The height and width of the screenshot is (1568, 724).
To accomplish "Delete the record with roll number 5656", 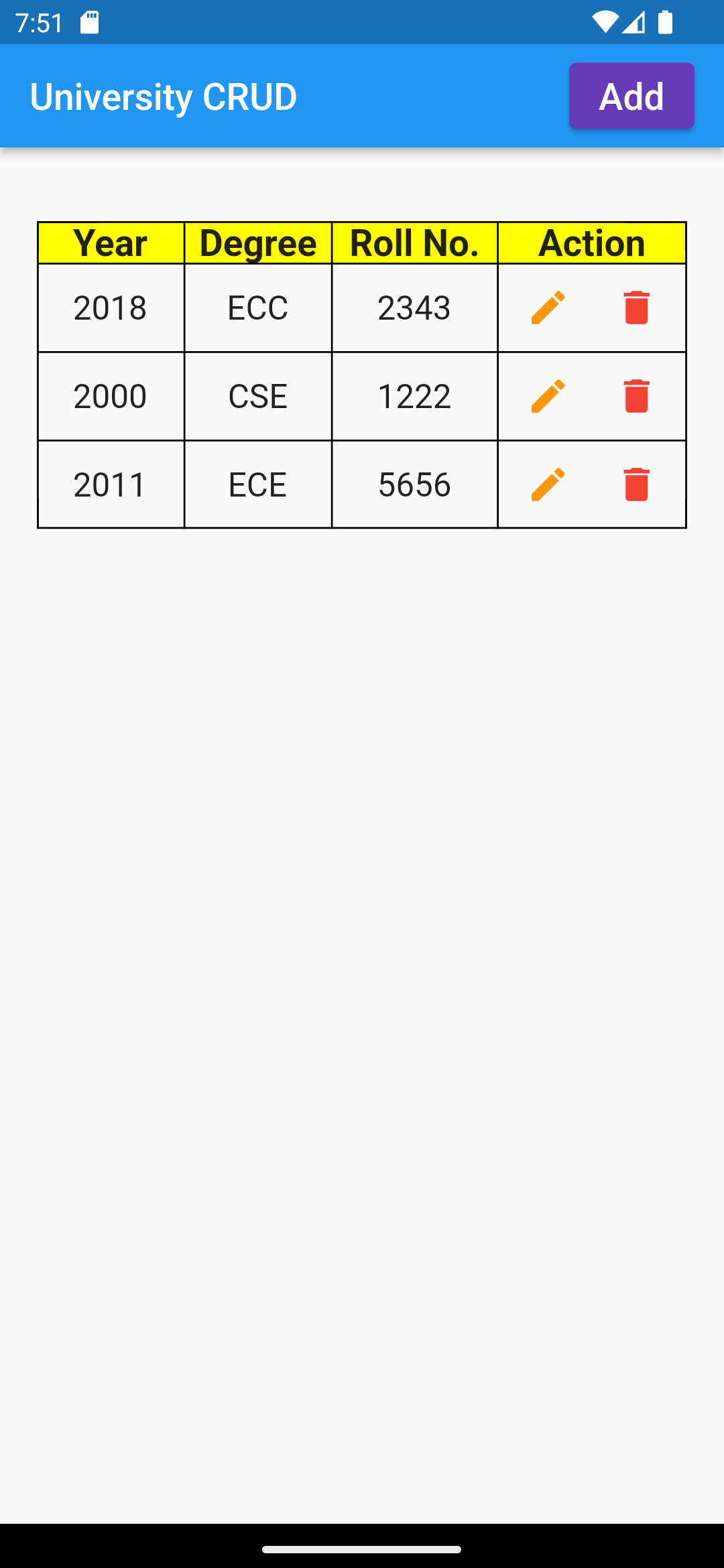I will click(x=637, y=484).
